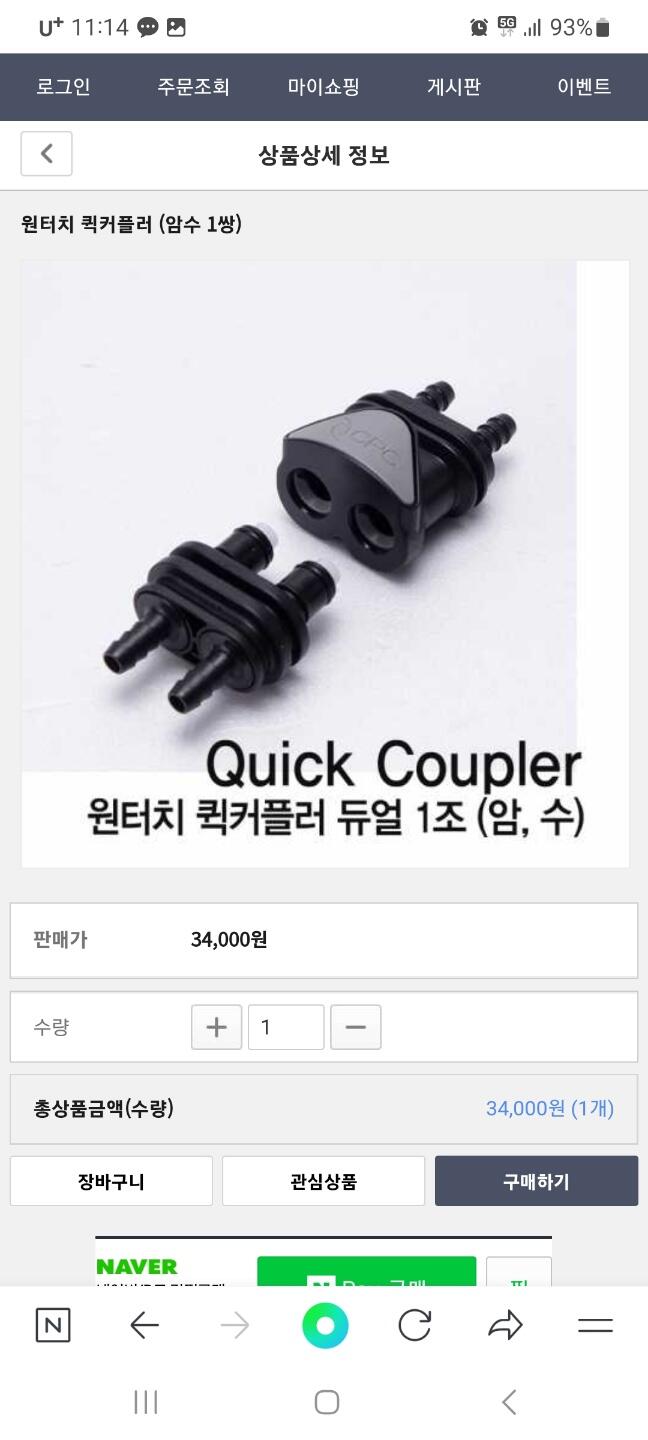Screen dimensions: 648x1440
Task: Save to 관심상품 wishlist
Action: 323,1181
